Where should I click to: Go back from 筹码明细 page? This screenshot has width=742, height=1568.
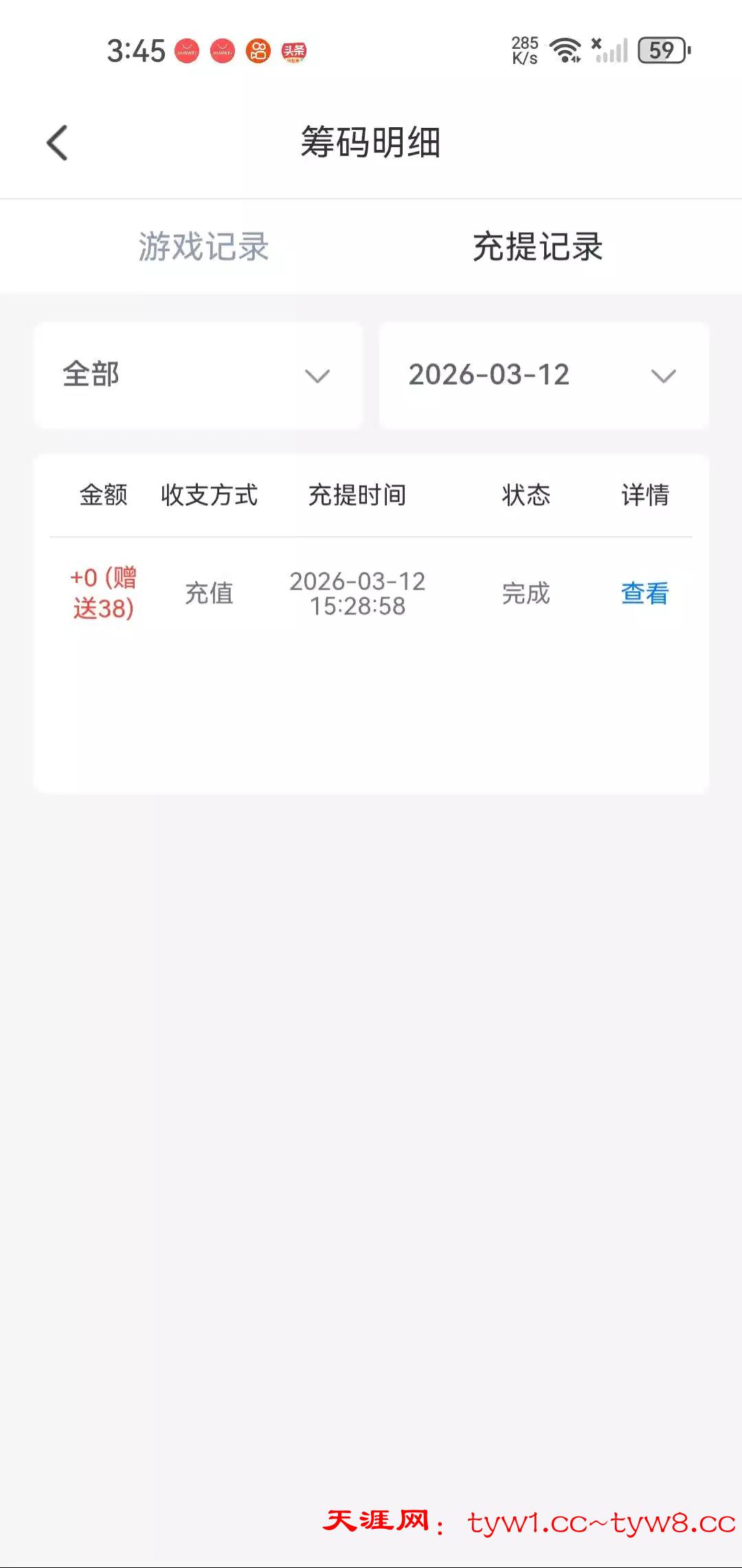click(57, 143)
